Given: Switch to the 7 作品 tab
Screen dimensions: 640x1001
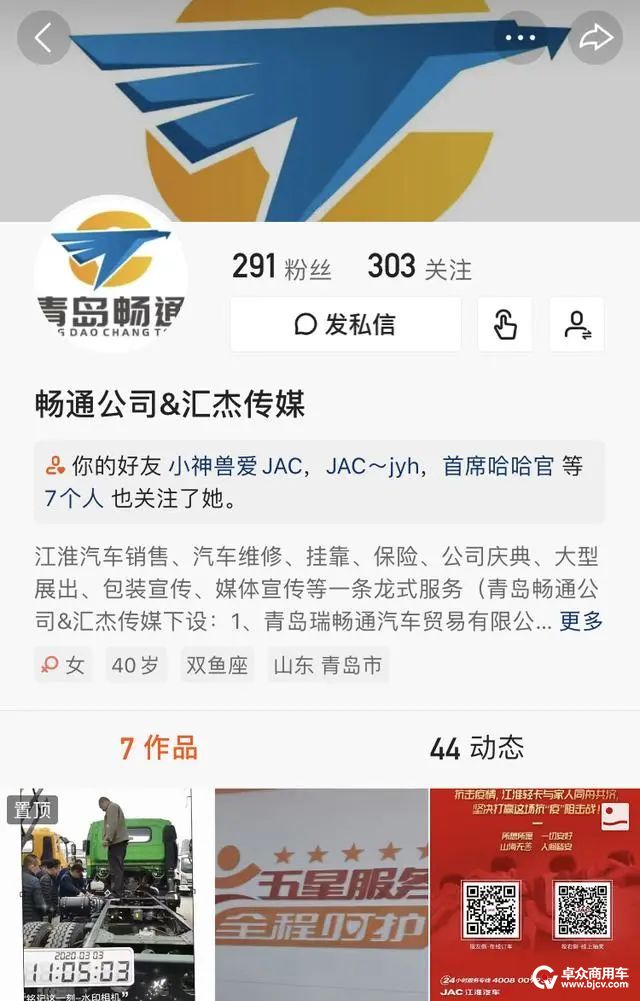Looking at the screenshot, I should click(x=159, y=747).
